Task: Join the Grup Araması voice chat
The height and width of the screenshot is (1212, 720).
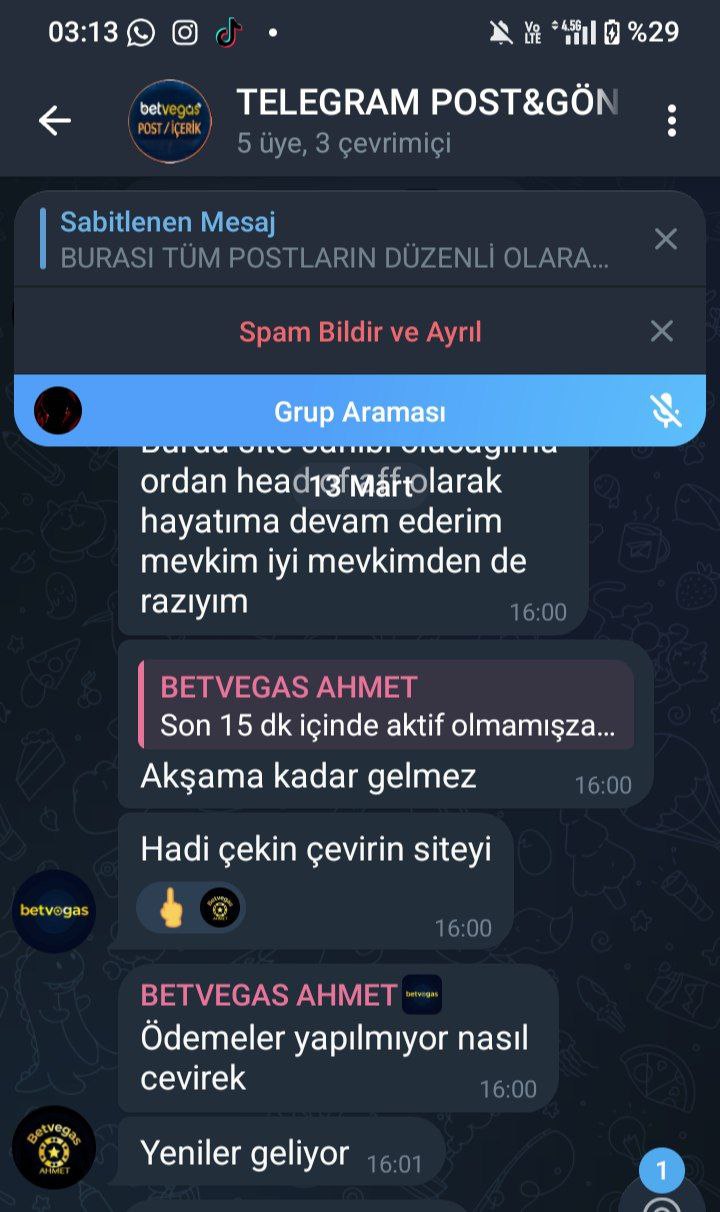Action: tap(360, 411)
